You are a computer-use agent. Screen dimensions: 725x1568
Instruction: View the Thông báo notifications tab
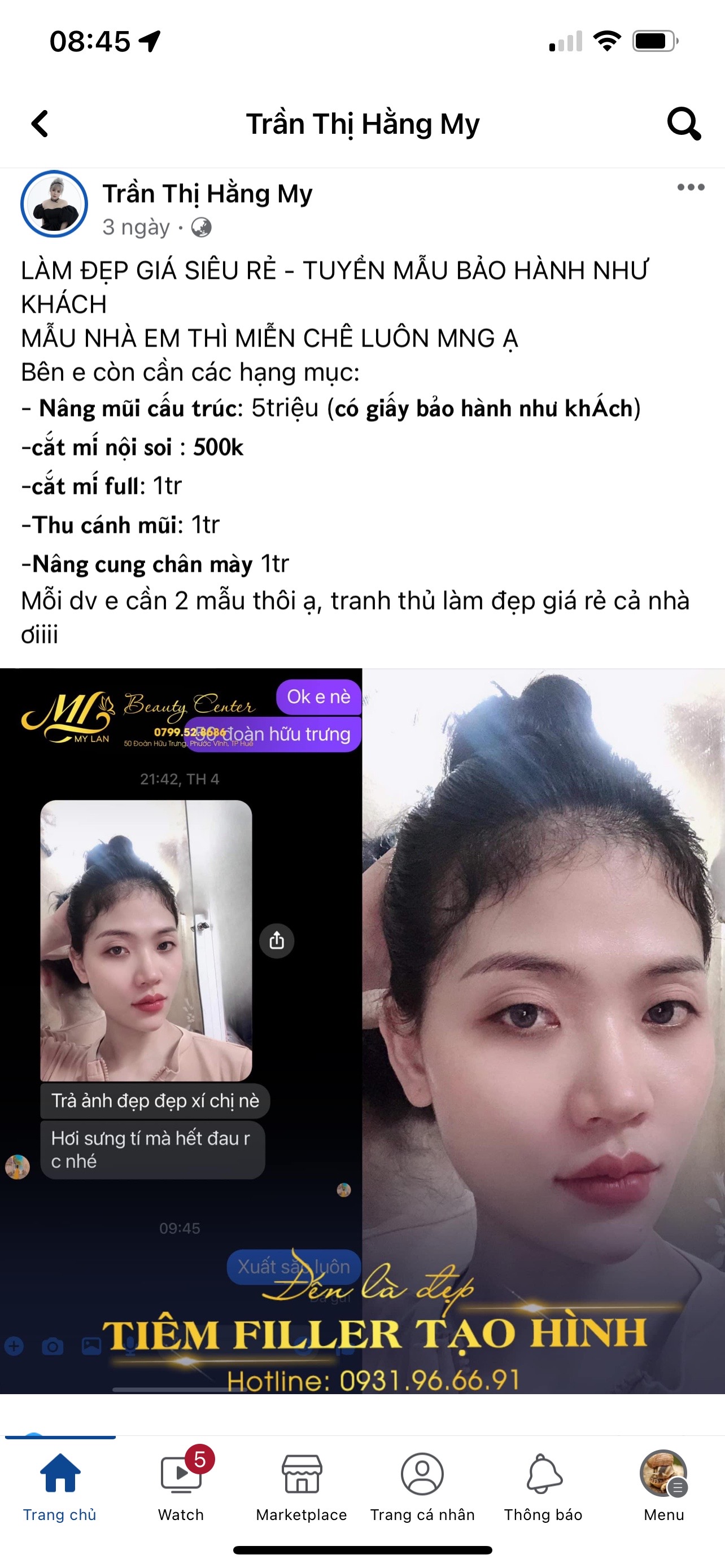tap(543, 1486)
